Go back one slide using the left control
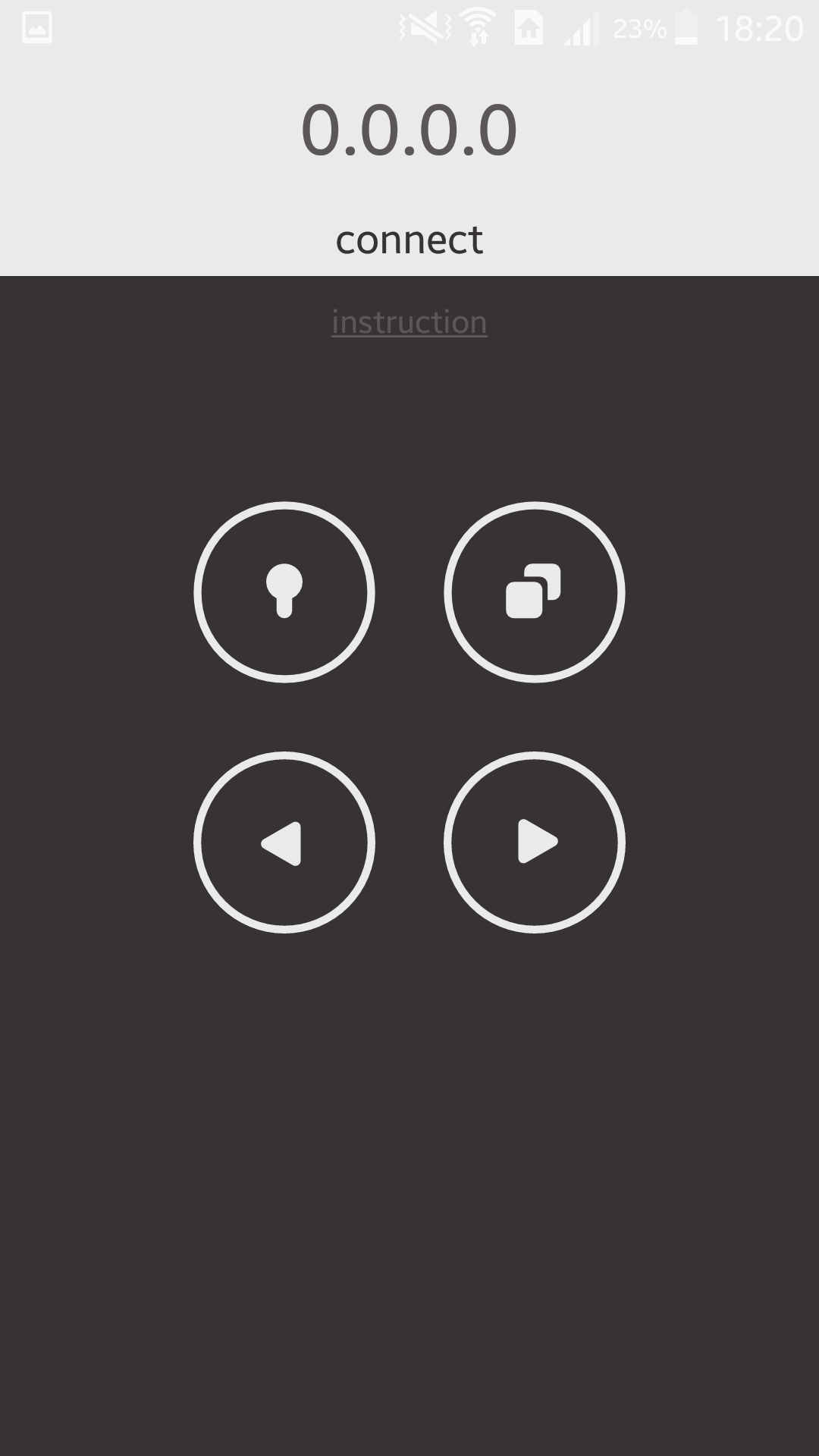 pos(284,843)
